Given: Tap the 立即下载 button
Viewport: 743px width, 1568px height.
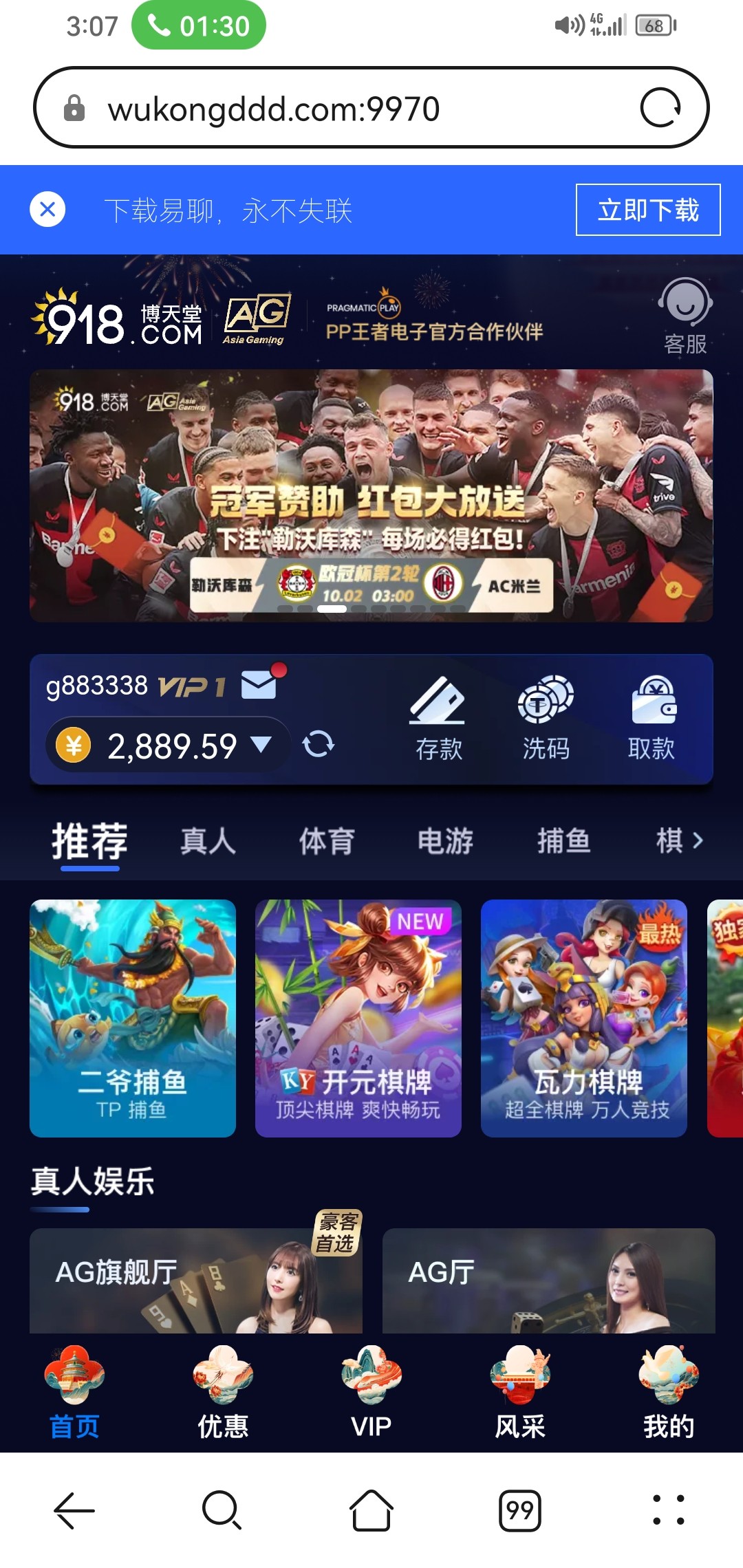Looking at the screenshot, I should 647,210.
